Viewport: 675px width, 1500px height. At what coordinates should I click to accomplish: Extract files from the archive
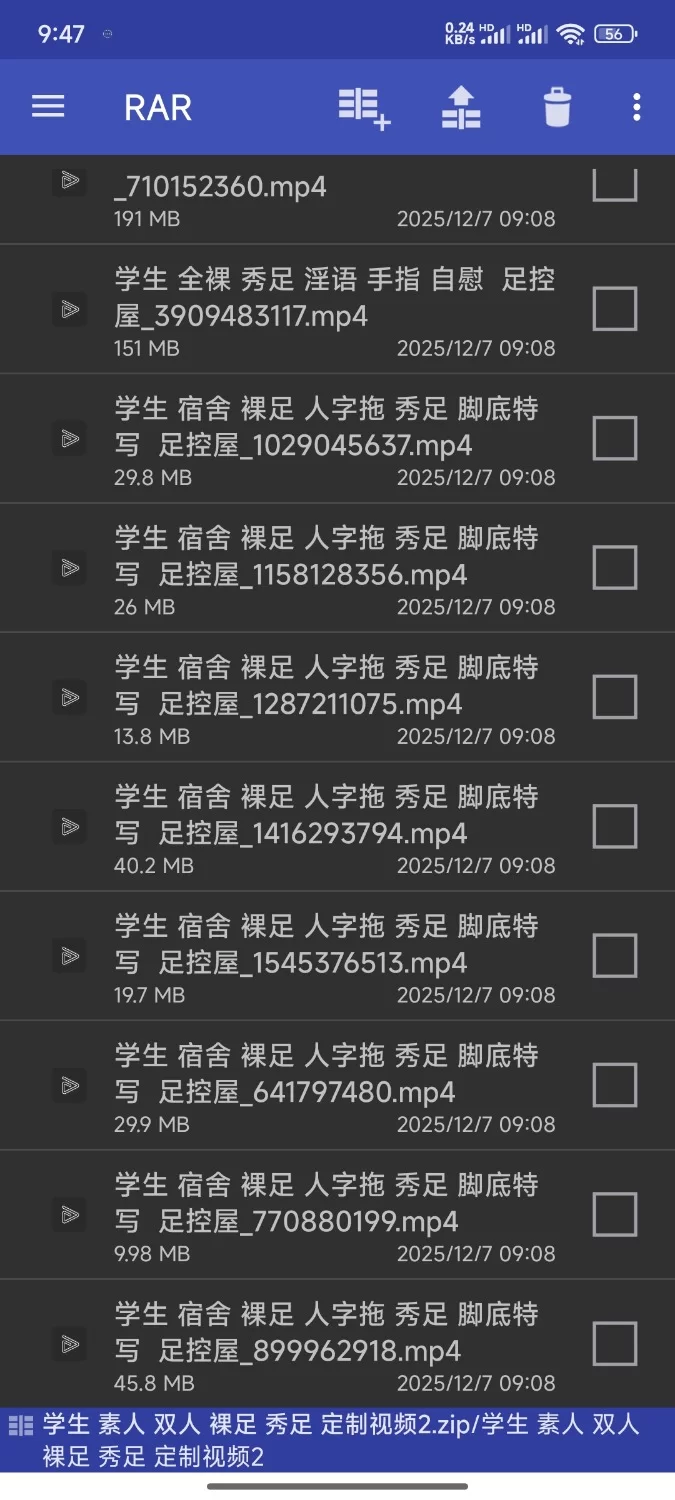tap(461, 107)
